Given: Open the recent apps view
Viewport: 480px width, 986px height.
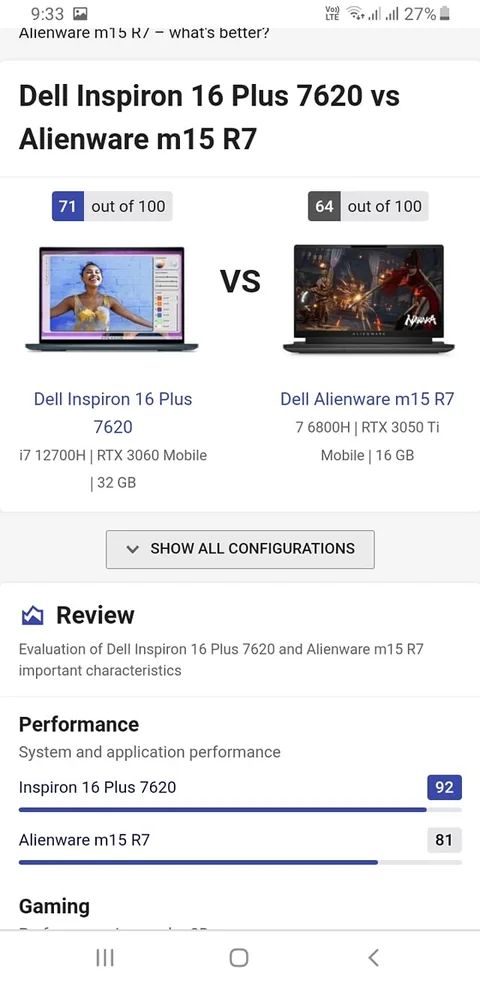Looking at the screenshot, I should (x=104, y=958).
